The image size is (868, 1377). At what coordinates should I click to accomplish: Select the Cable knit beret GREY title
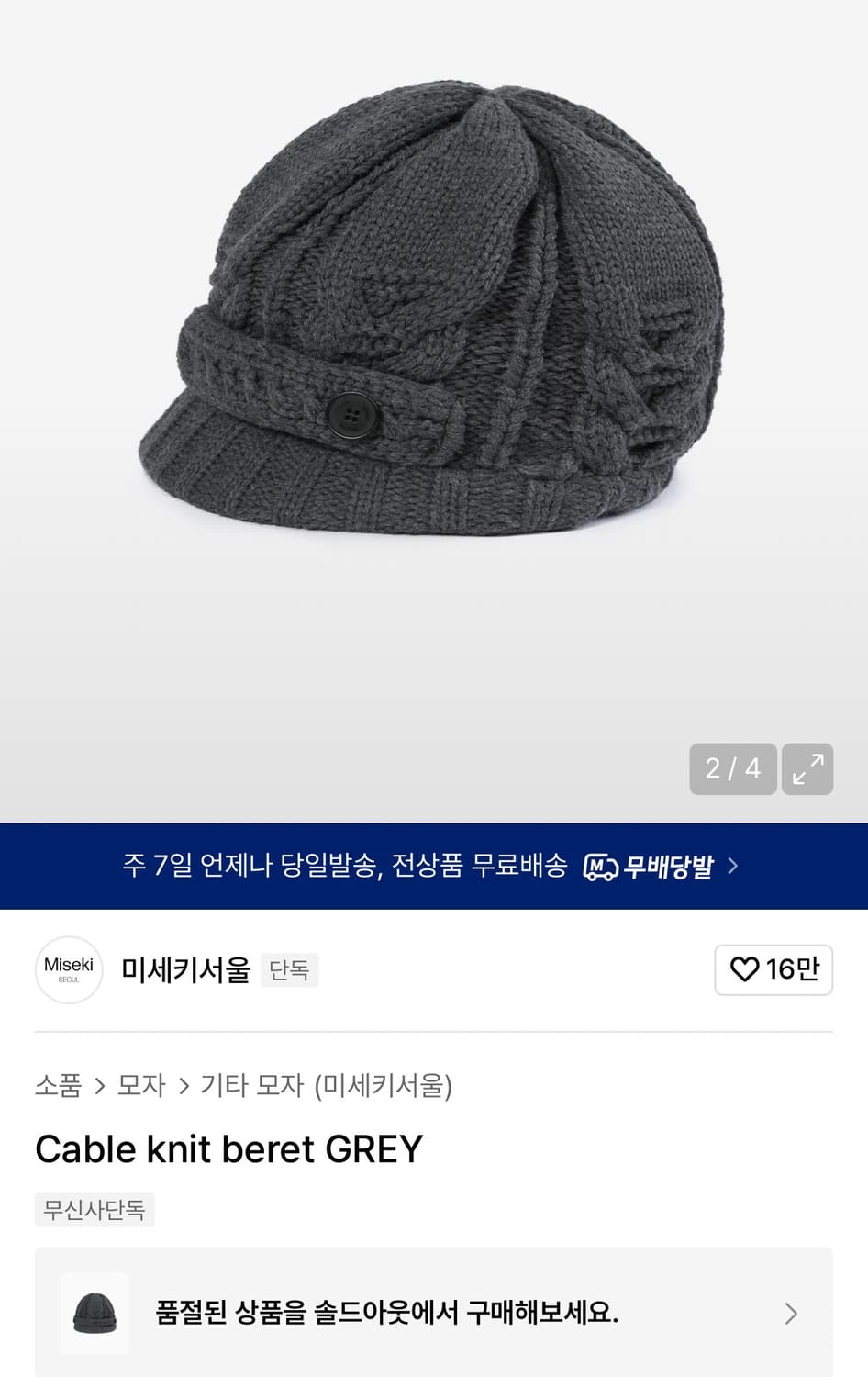tap(228, 1148)
